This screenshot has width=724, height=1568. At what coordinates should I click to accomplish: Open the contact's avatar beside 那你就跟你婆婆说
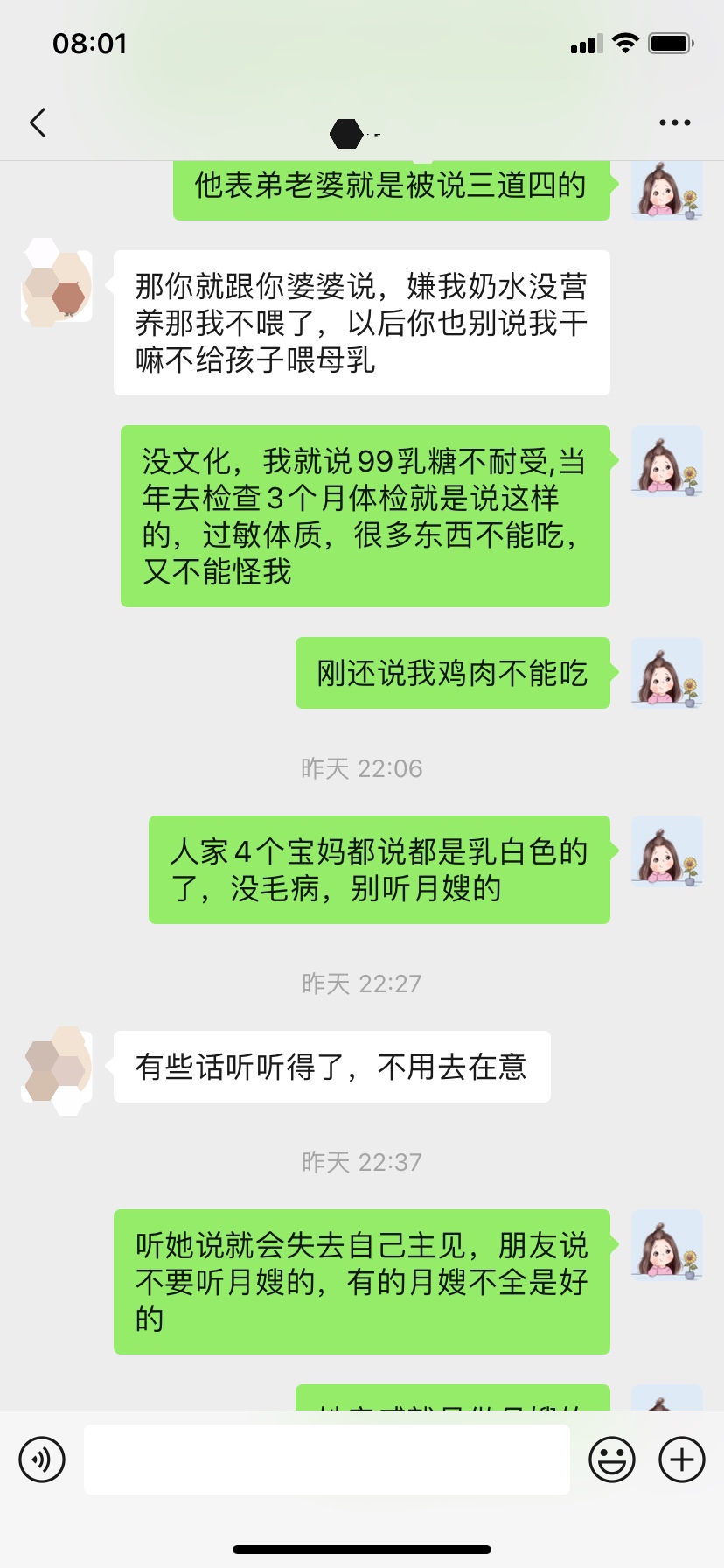tap(57, 286)
